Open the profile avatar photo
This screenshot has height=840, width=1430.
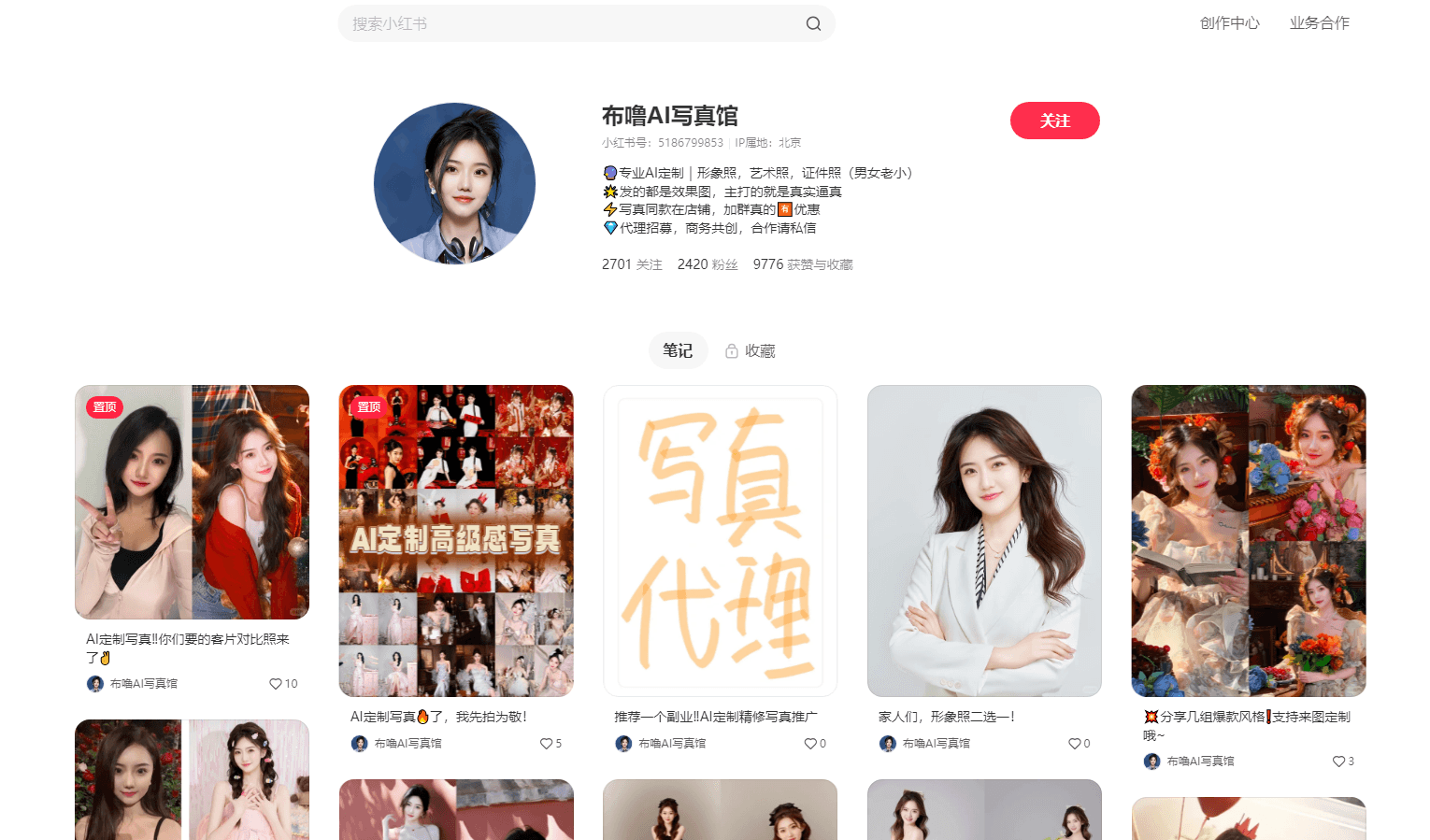pos(454,183)
